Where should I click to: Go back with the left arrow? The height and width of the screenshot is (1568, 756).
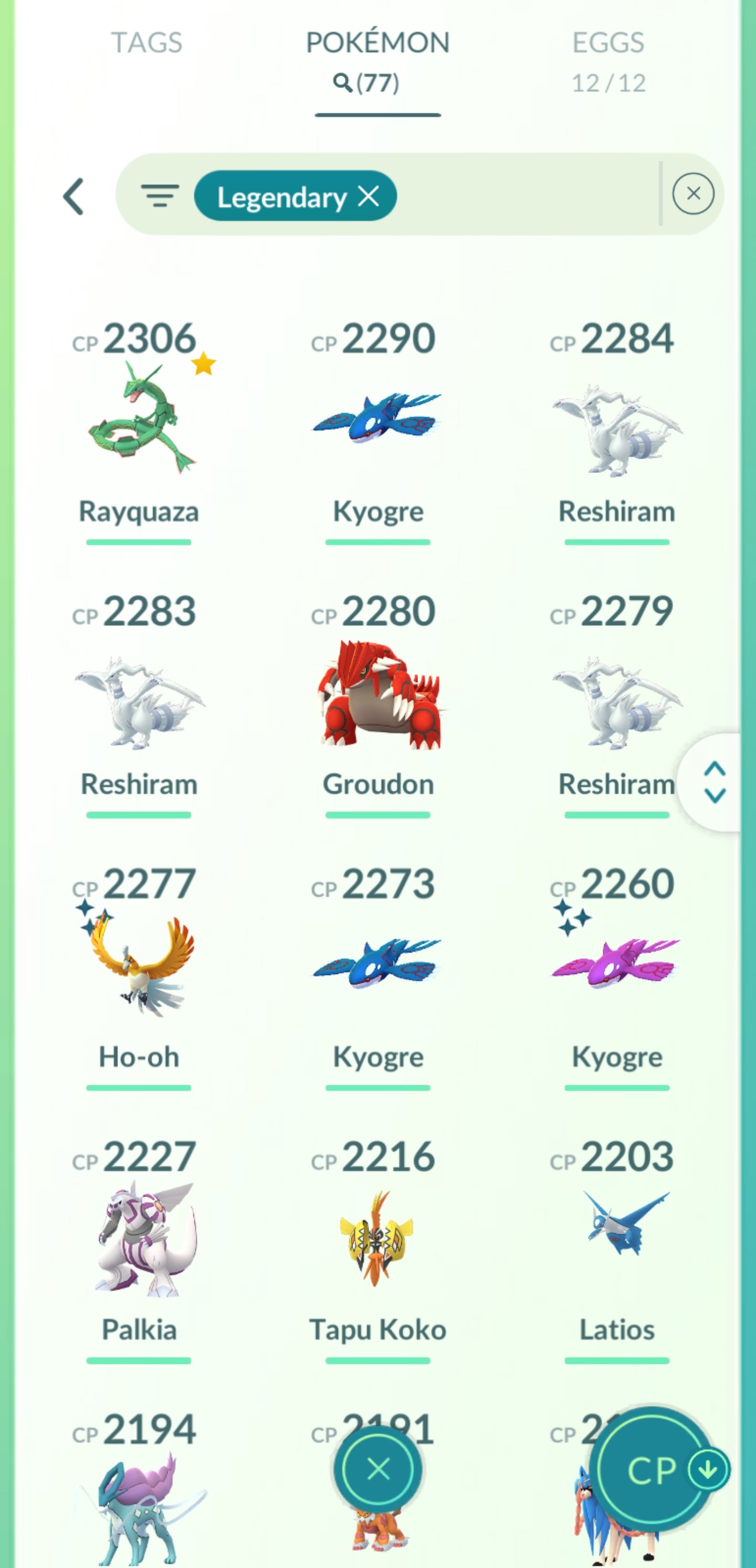tap(73, 196)
